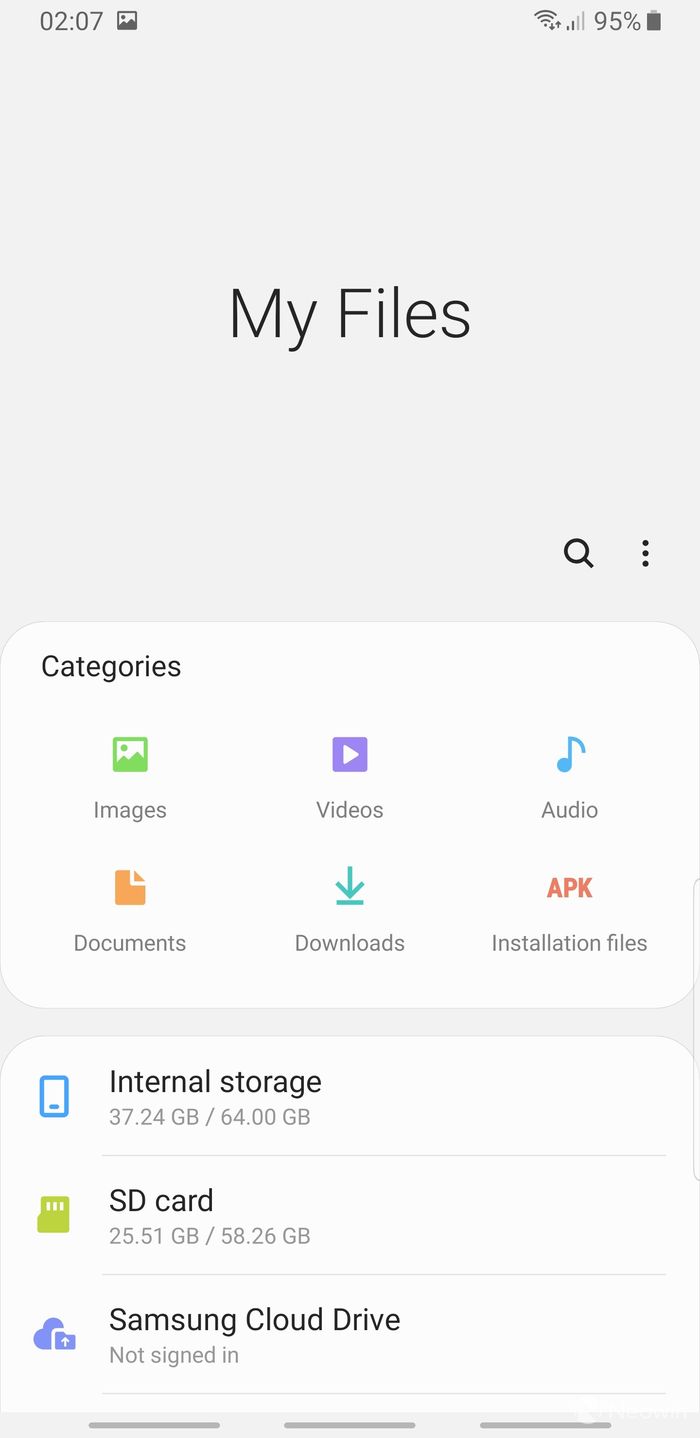Screen dimensions: 700x1438
Task: Open the search icon
Action: (x=578, y=553)
